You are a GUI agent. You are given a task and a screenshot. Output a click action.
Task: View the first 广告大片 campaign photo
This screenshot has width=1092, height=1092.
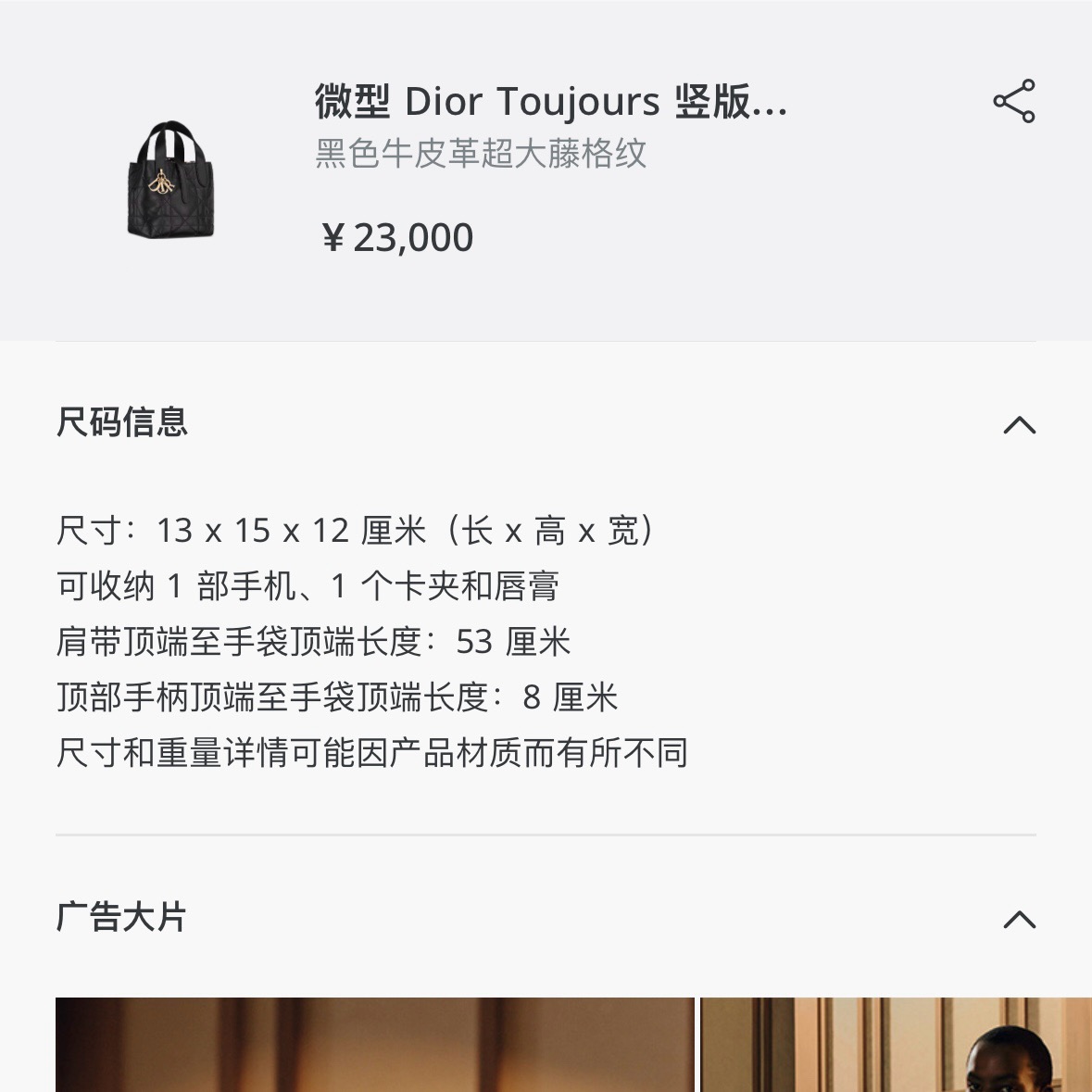[374, 1044]
